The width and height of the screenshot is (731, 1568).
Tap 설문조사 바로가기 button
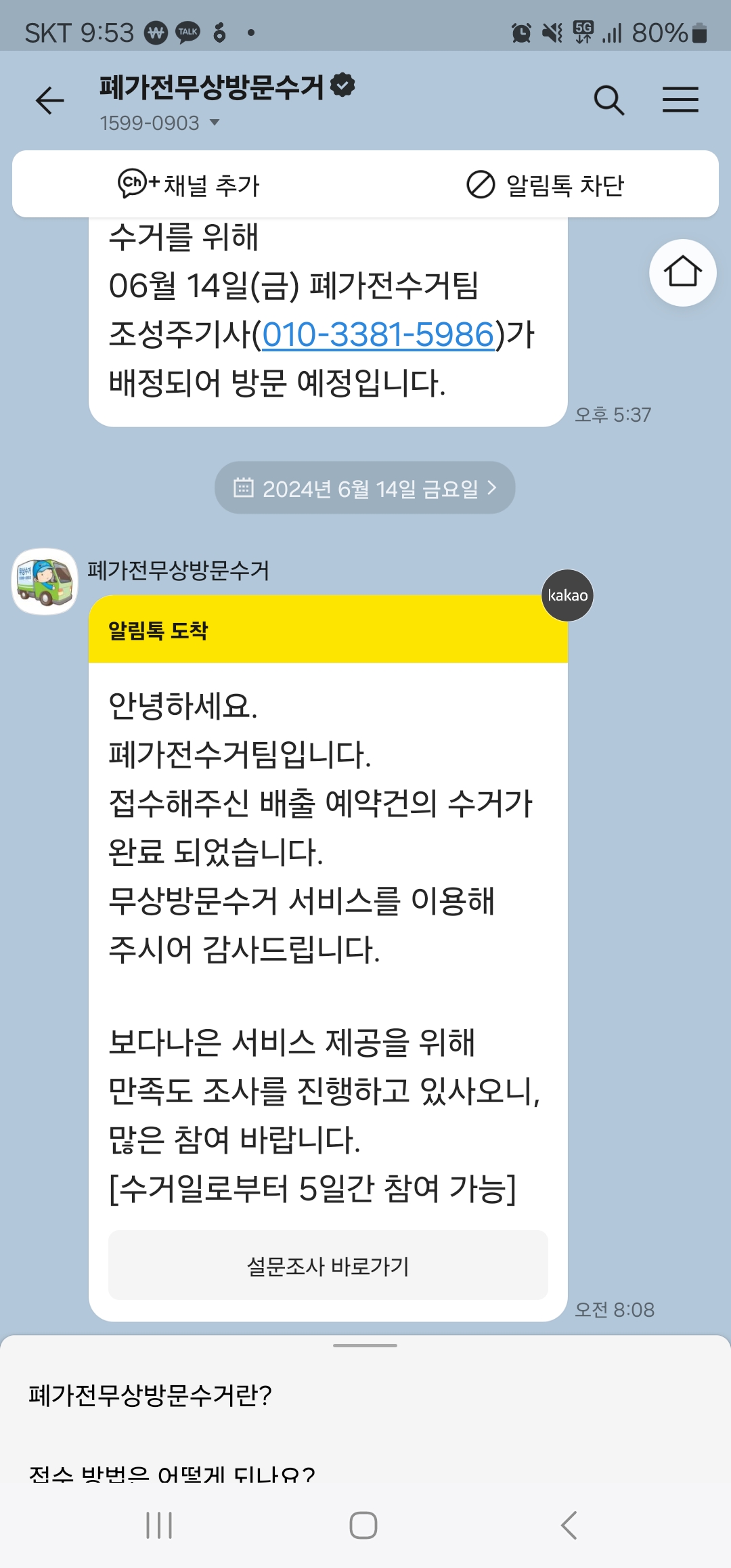tap(328, 1265)
